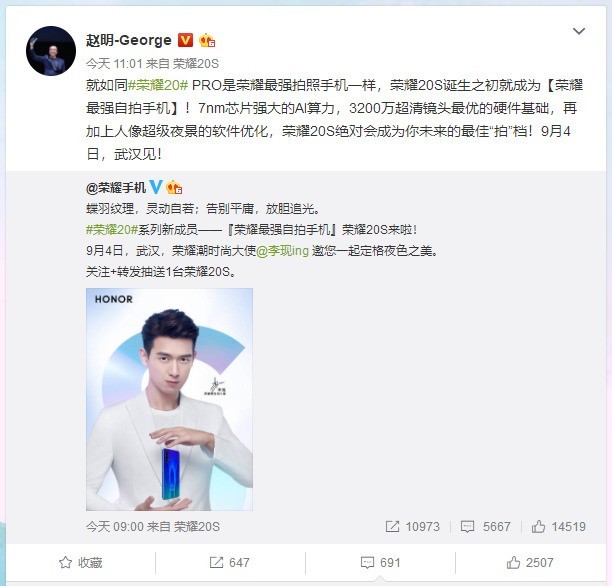Expand the post options chevron

tap(578, 32)
